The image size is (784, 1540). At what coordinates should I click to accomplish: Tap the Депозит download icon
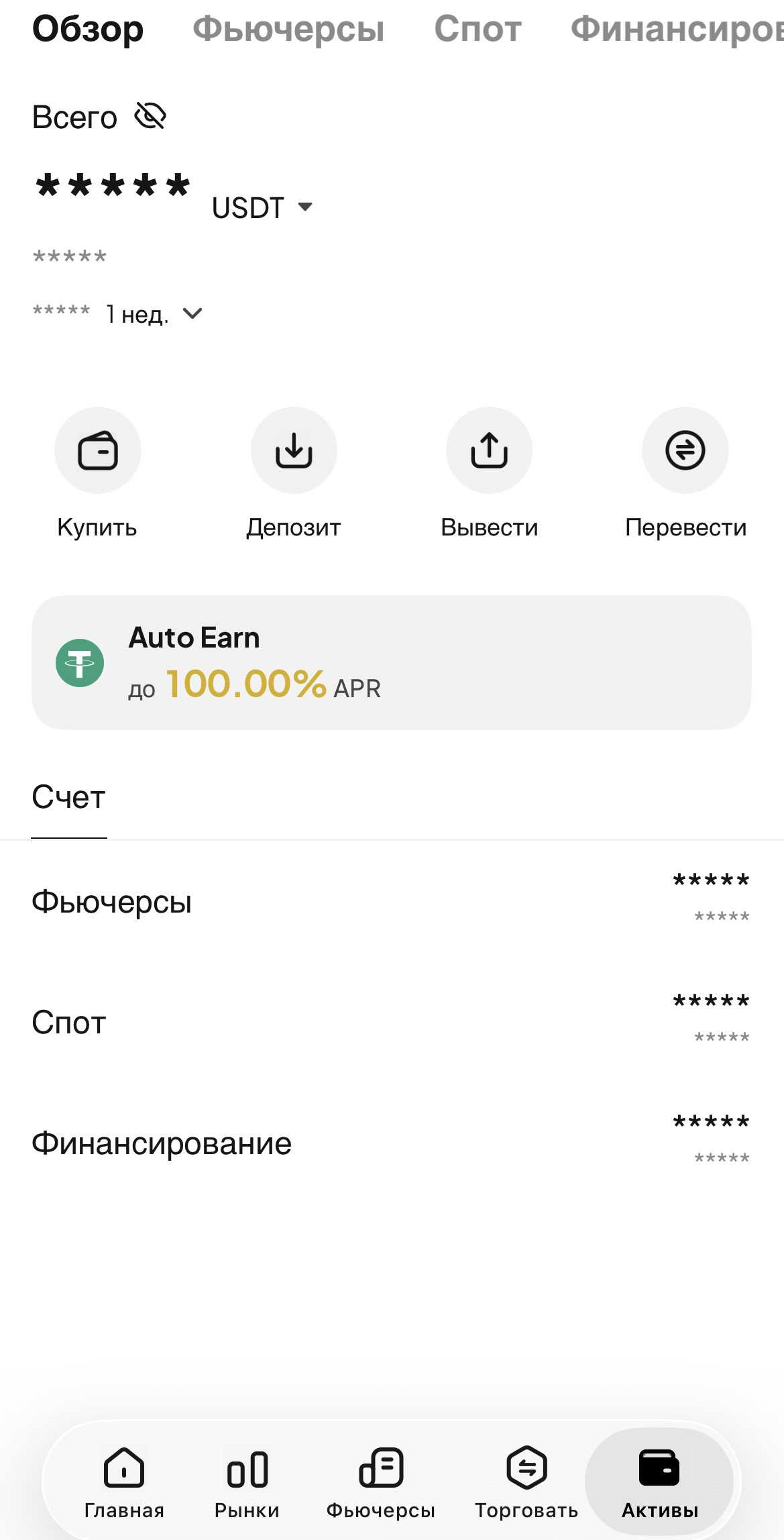294,450
